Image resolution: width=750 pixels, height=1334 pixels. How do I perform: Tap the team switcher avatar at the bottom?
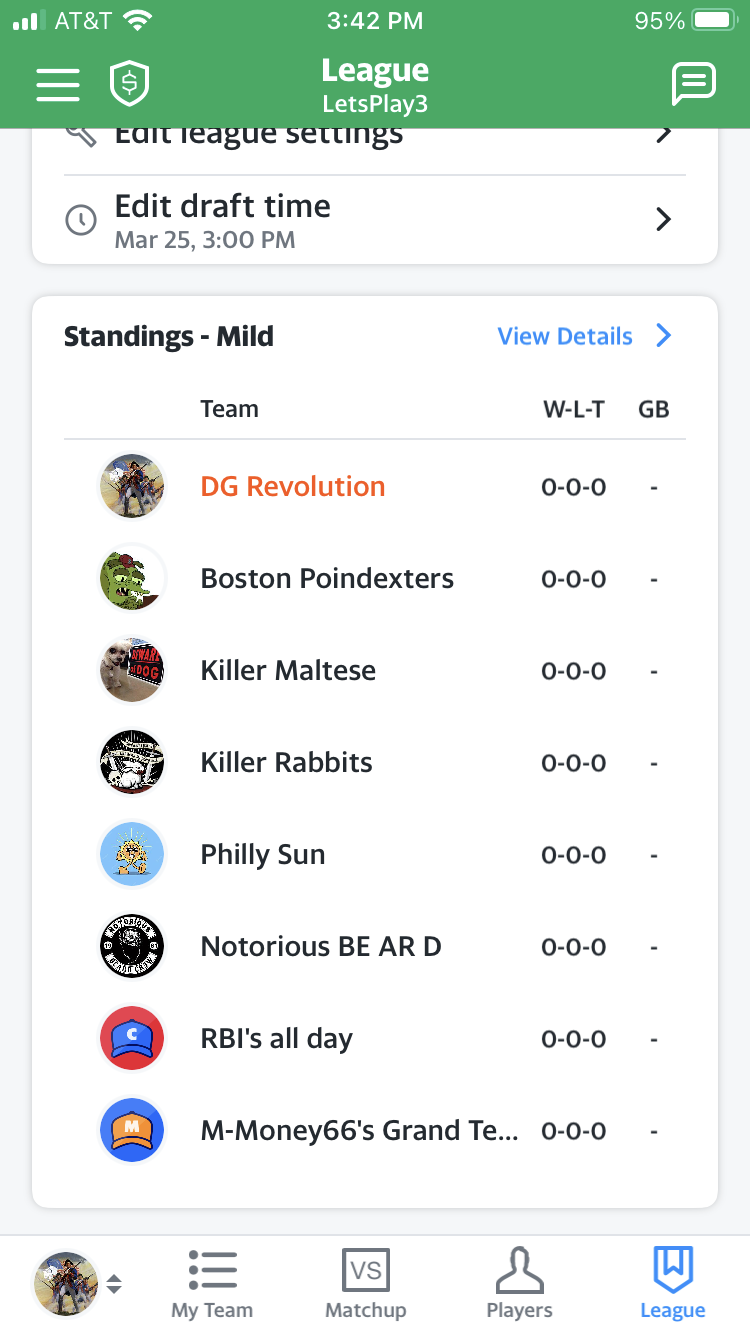[78, 1284]
